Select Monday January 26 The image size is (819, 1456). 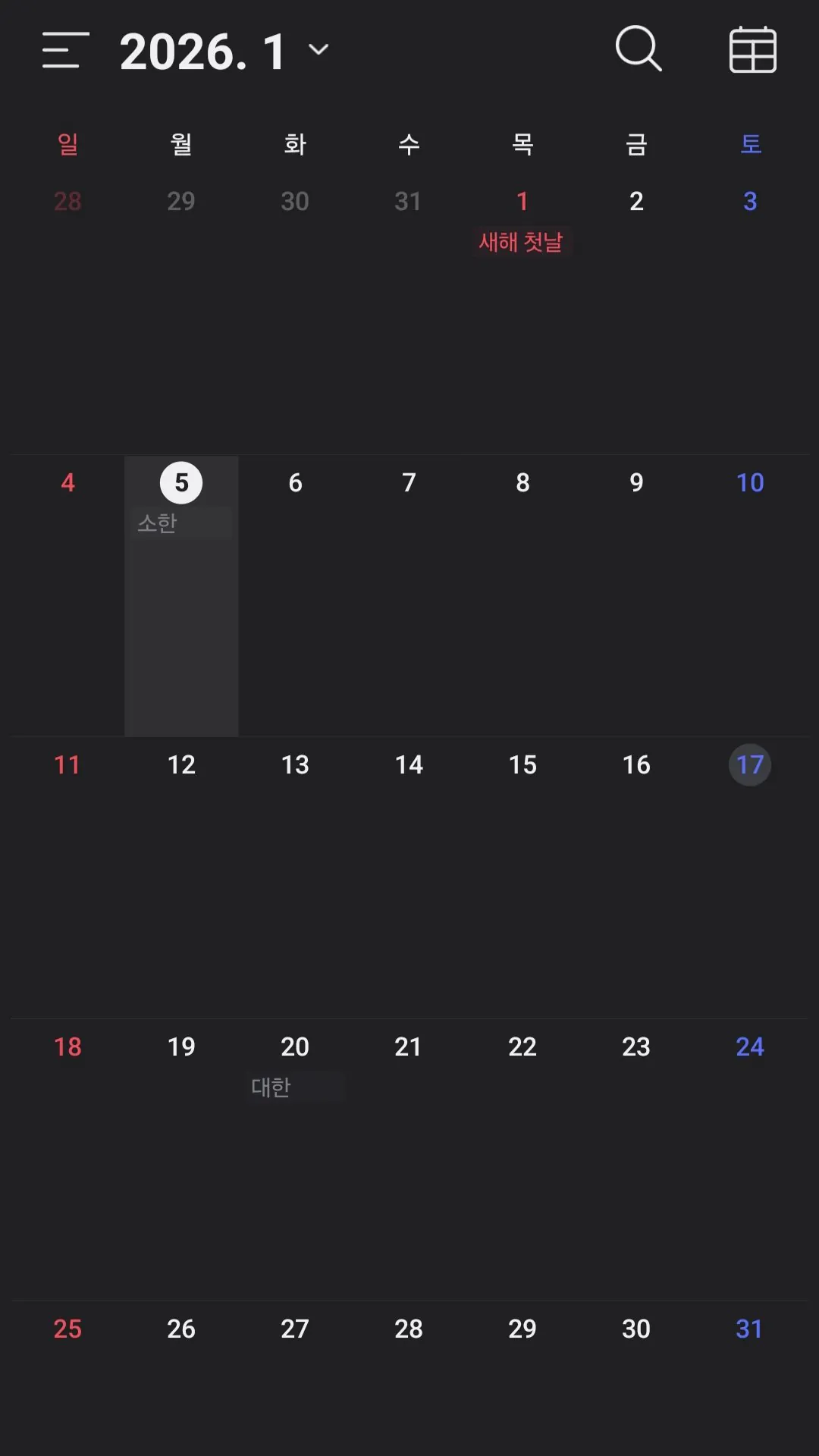click(x=181, y=1329)
